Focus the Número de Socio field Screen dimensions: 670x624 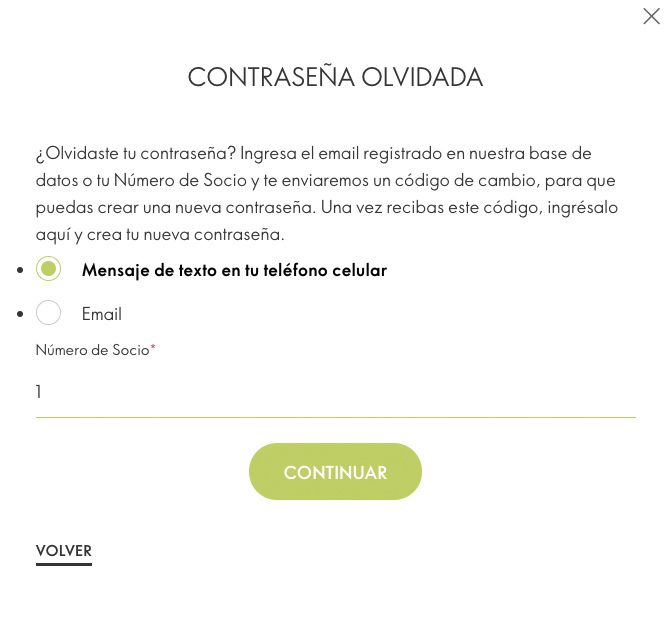click(x=335, y=392)
